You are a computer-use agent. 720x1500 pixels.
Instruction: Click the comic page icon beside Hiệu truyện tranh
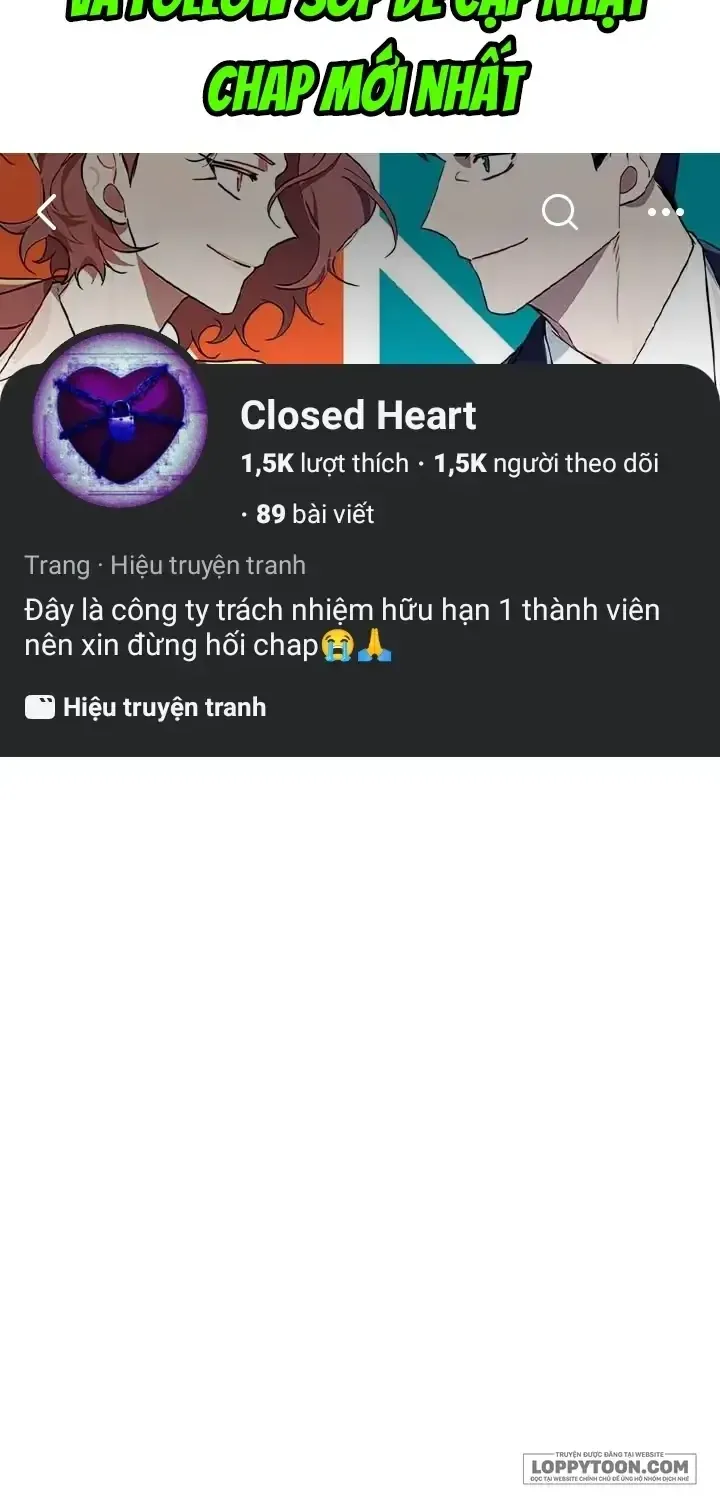tap(37, 706)
